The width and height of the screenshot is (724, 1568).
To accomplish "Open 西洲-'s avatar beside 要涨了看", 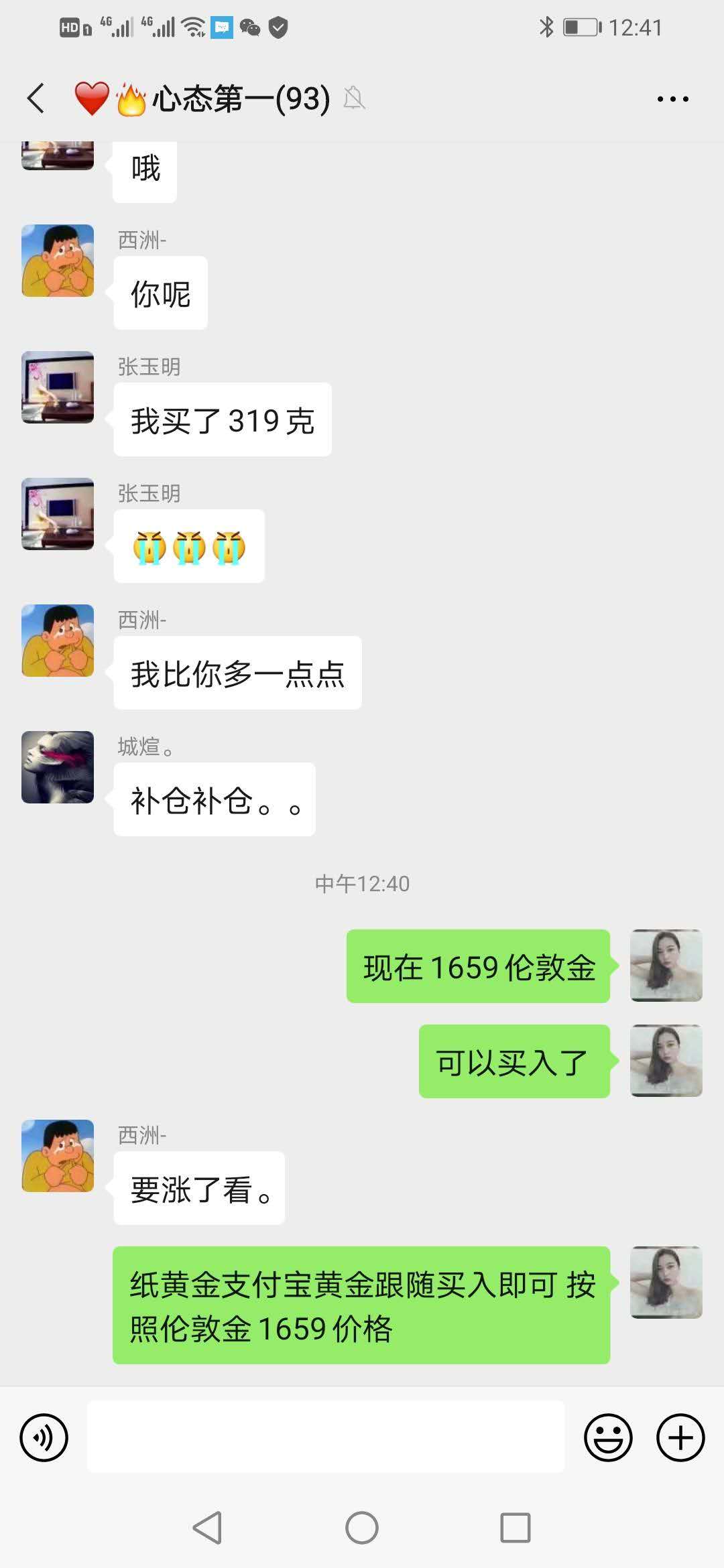I will click(58, 1156).
